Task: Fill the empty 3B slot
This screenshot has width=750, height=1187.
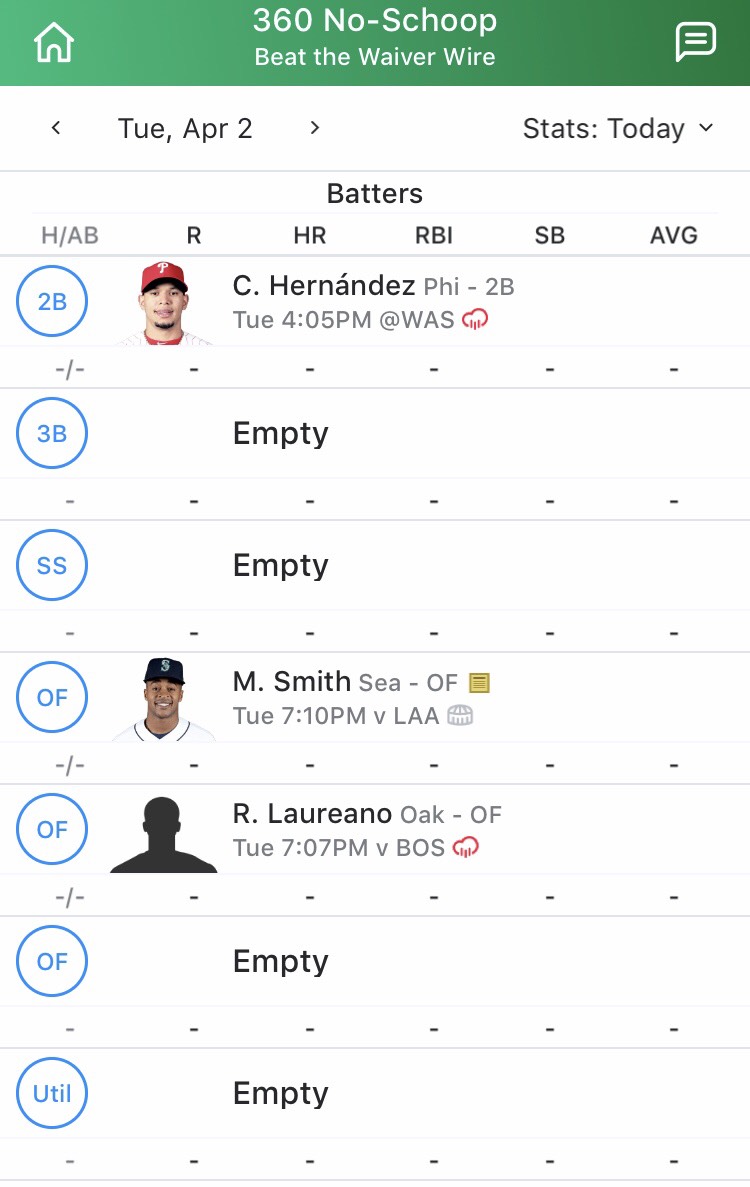Action: [280, 434]
